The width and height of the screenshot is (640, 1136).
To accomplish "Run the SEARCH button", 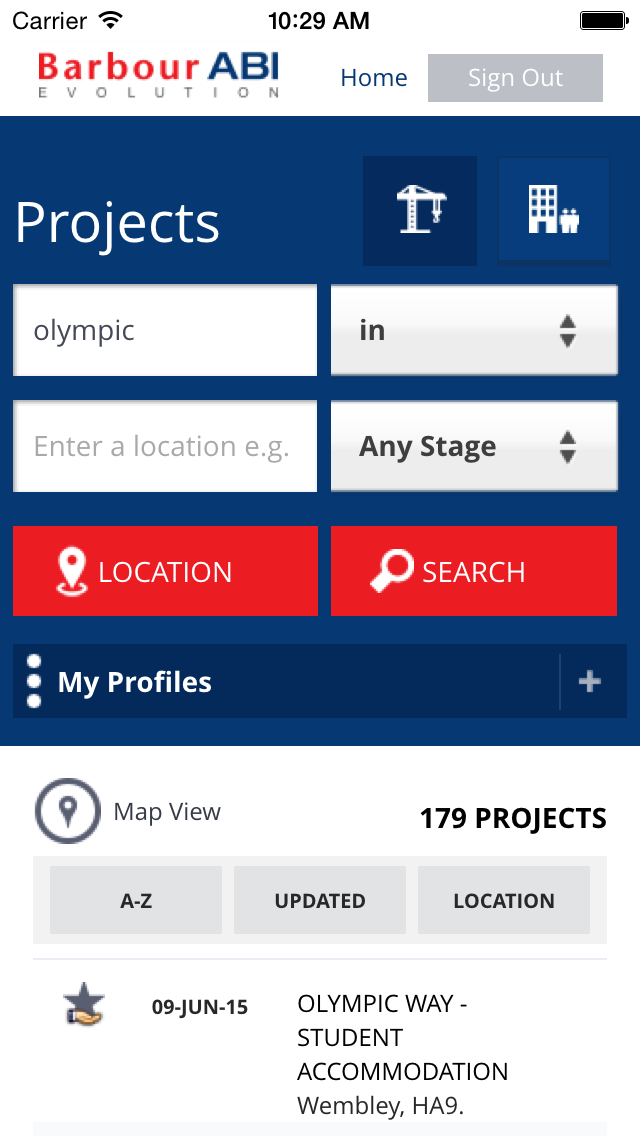I will (474, 571).
